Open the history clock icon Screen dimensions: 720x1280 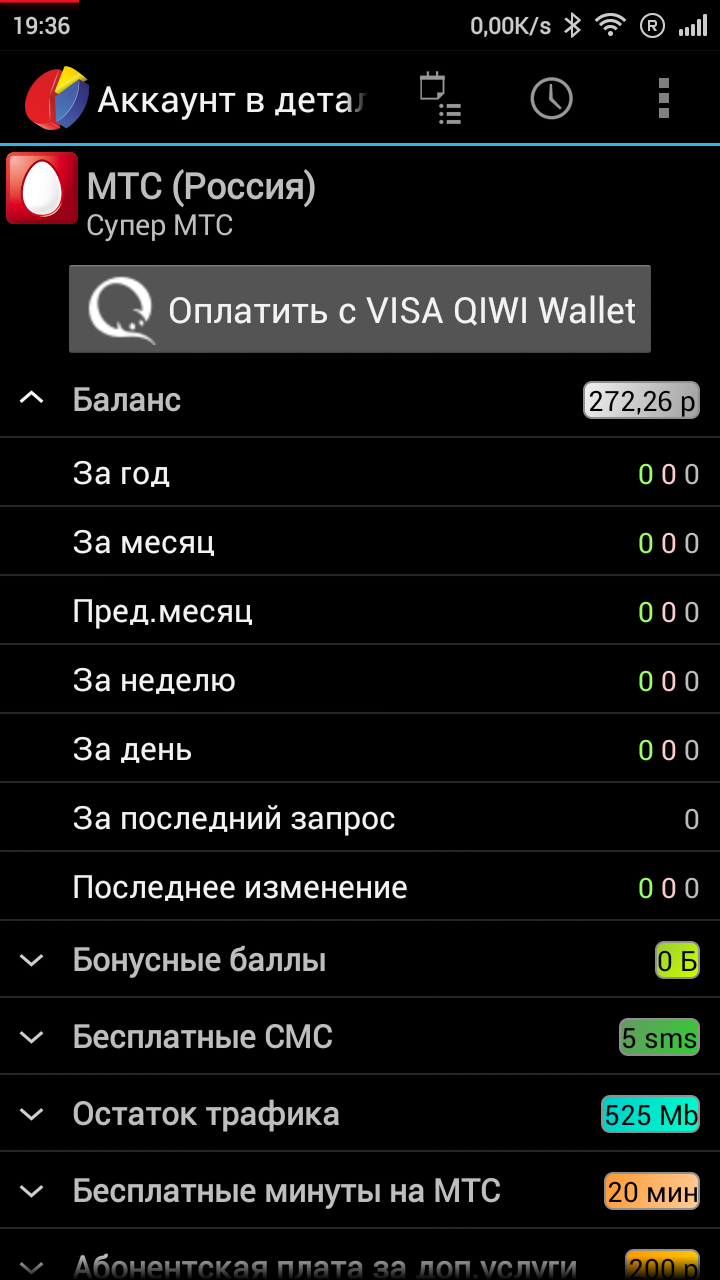coord(551,99)
